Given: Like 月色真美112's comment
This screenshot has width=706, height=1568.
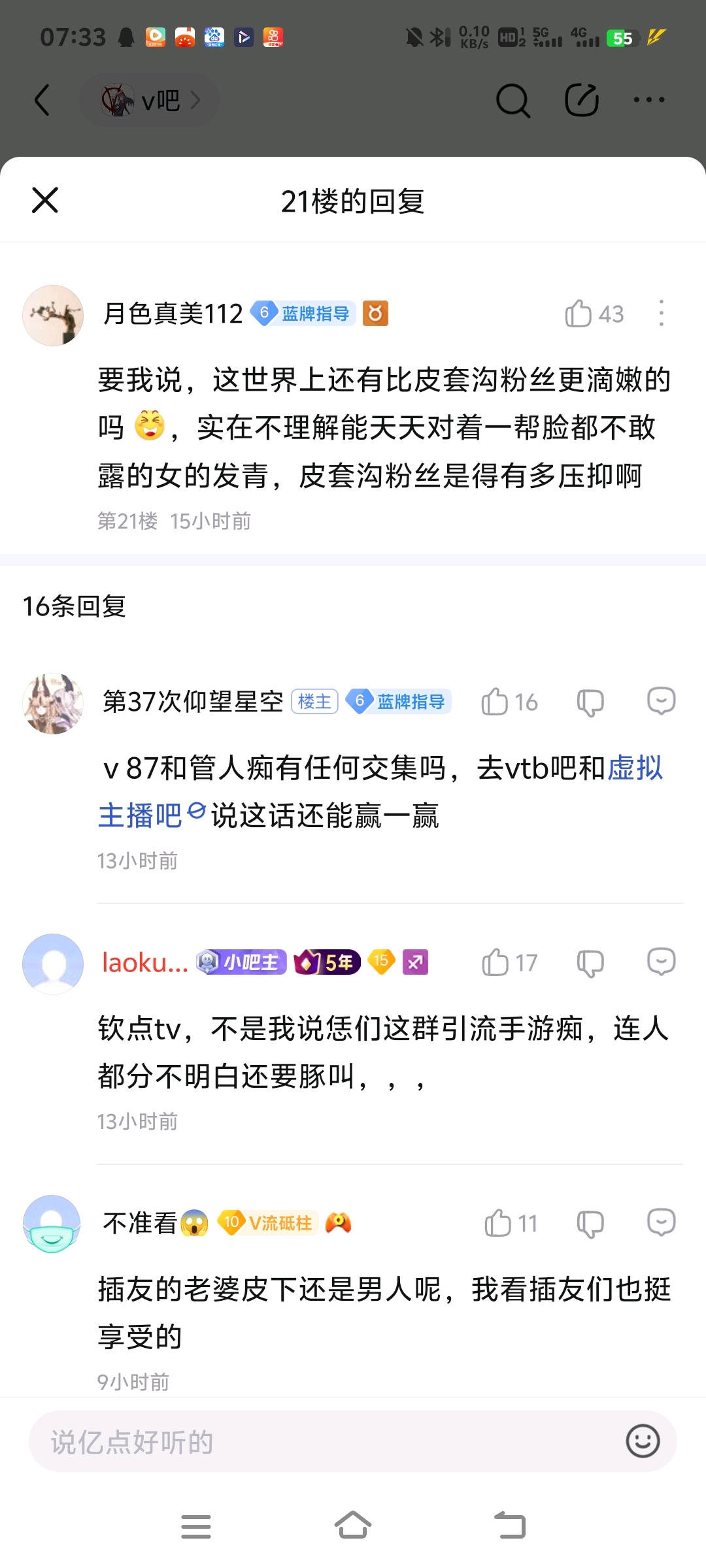Looking at the screenshot, I should 578,314.
